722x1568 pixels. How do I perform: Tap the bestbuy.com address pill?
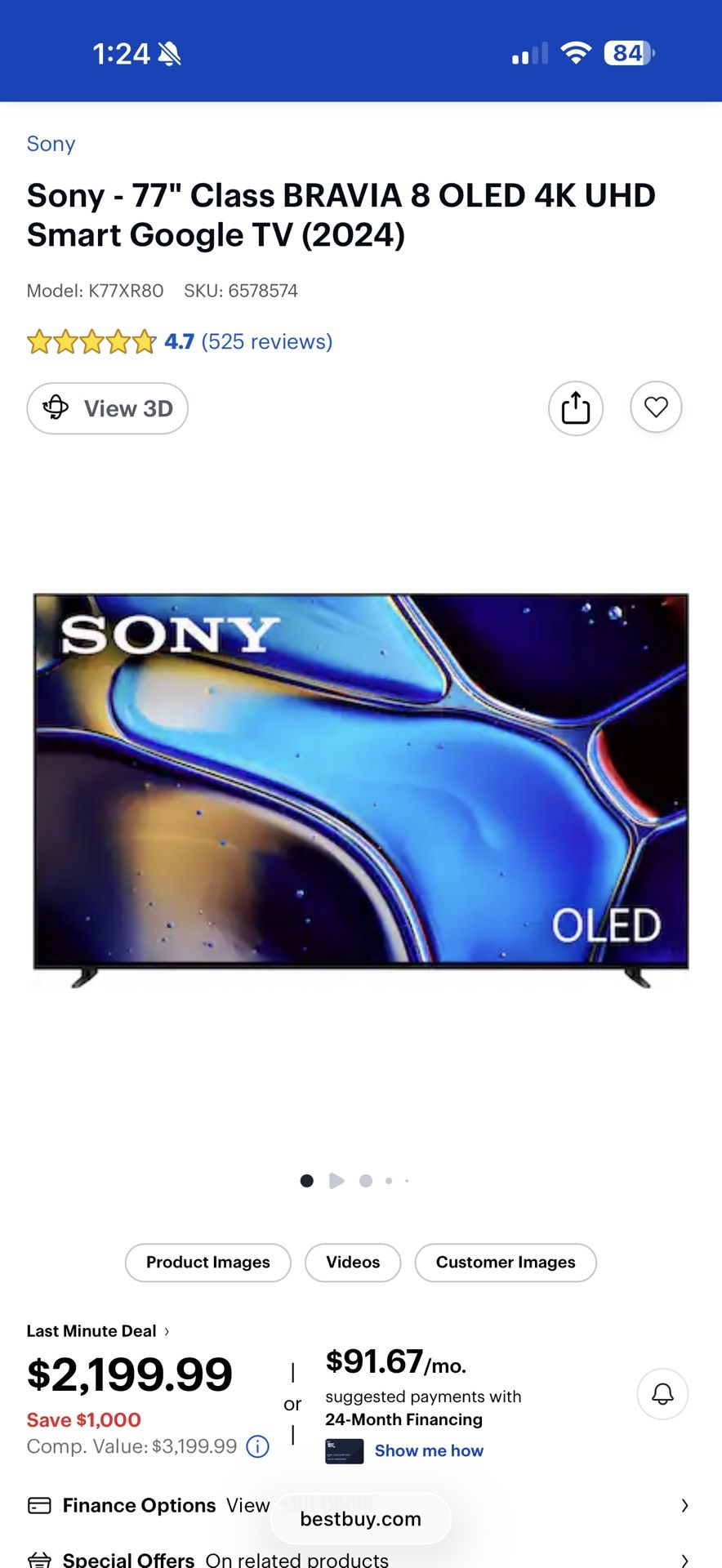(x=361, y=1519)
